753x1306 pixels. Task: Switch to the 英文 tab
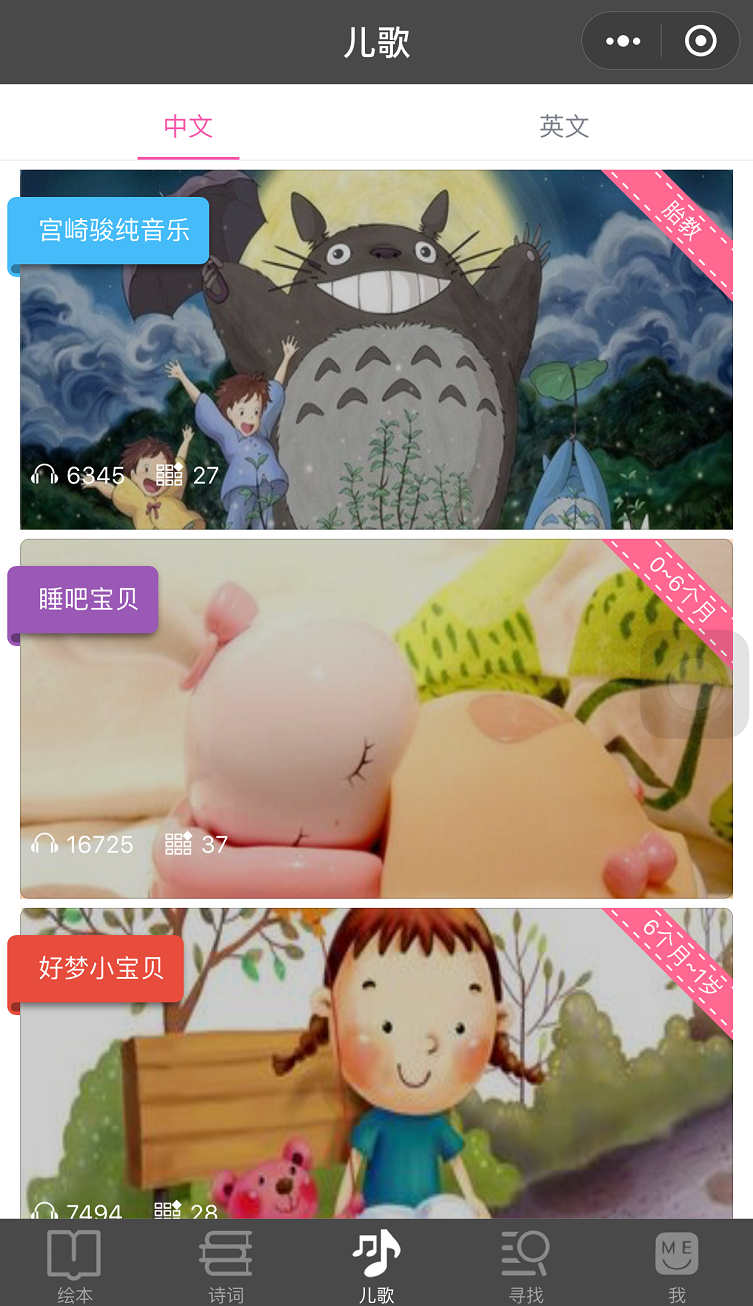point(564,126)
